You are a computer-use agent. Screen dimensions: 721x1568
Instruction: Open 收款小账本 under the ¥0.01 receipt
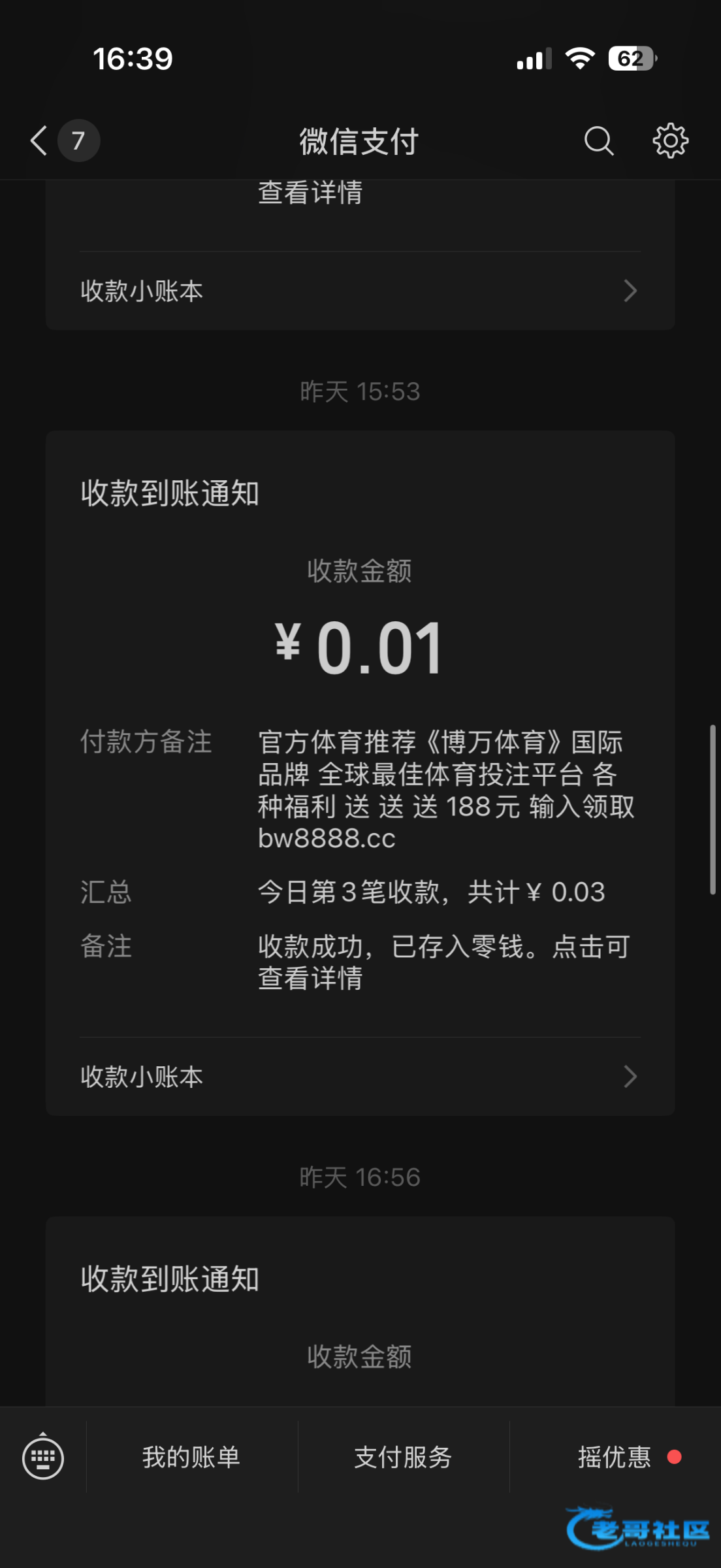click(360, 1077)
